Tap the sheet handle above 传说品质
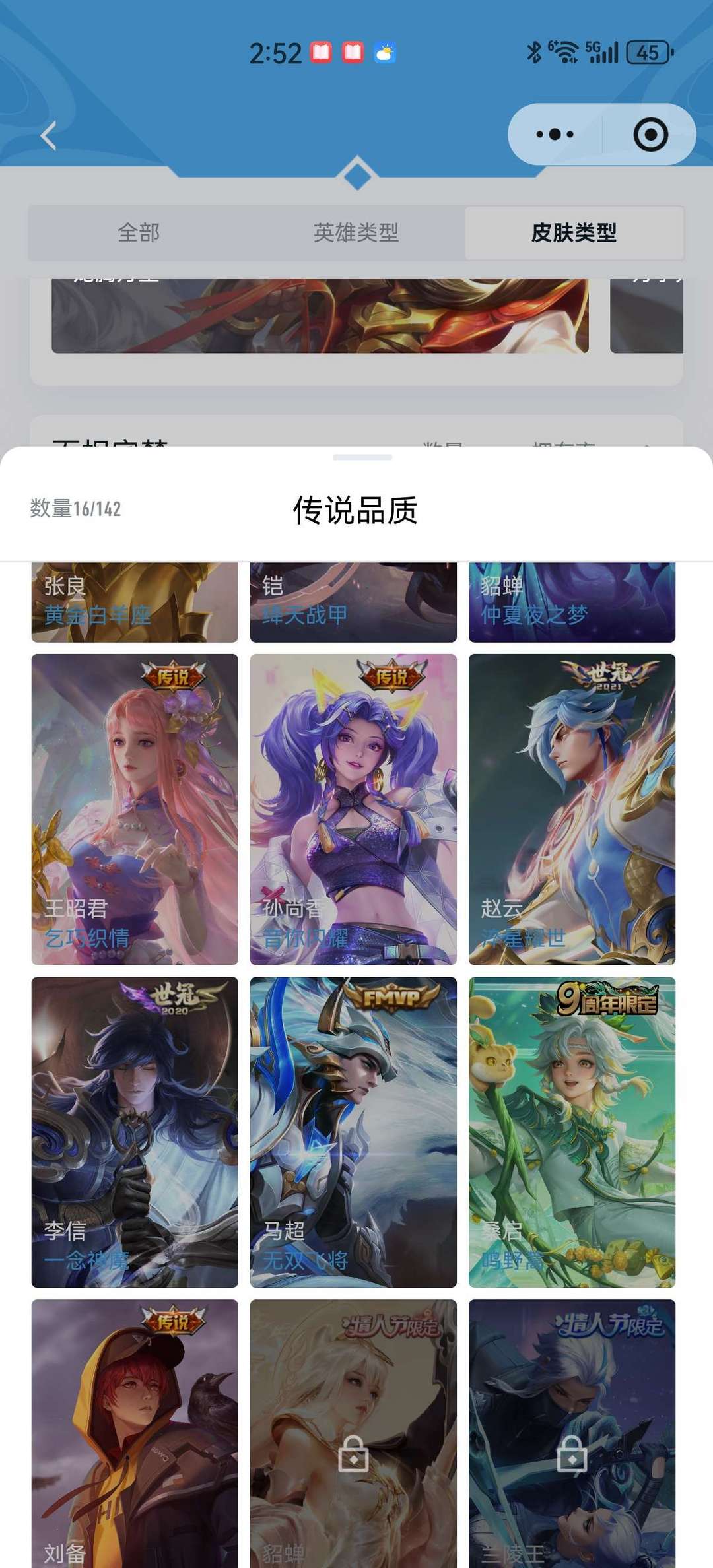This screenshot has height=1568, width=713. pos(362,457)
